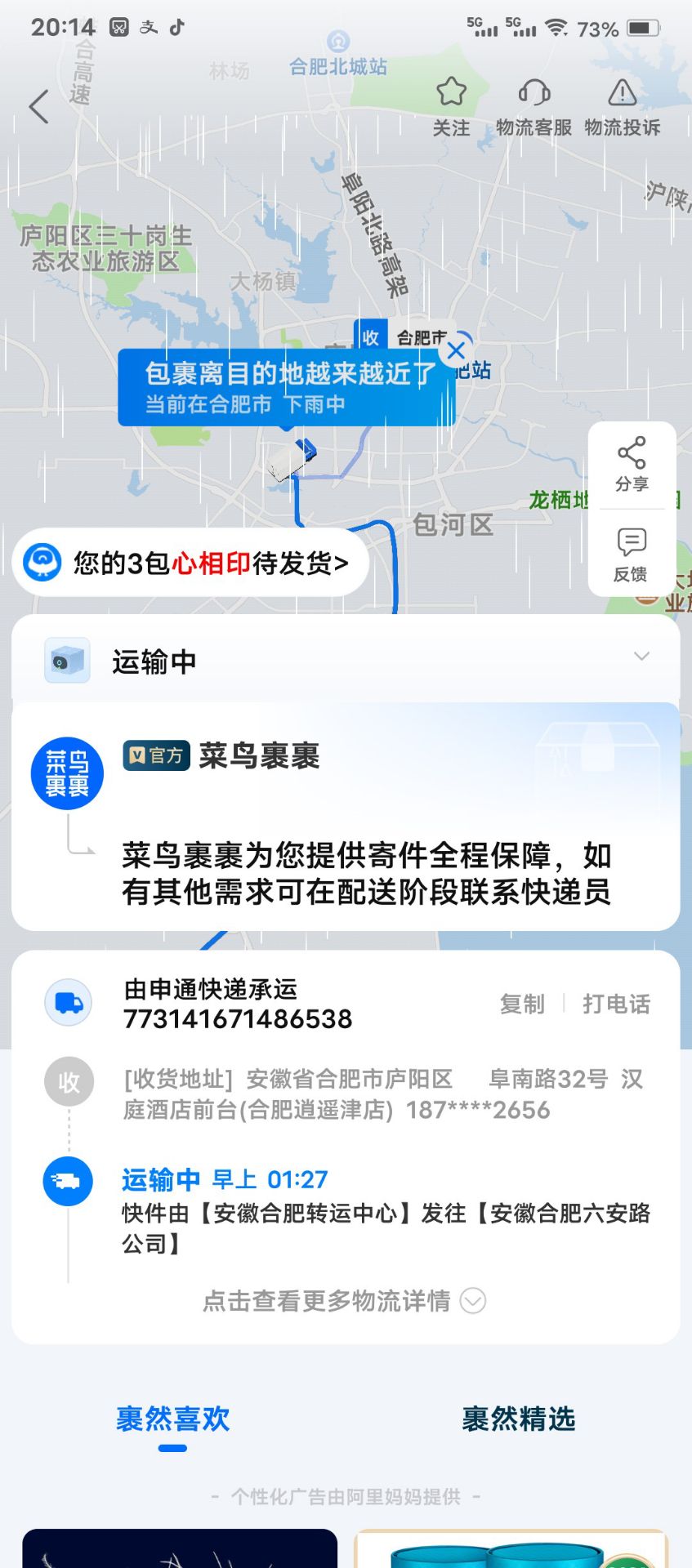Copy the 申通 tracking number
Viewport: 692px width, 1568px height.
(522, 1004)
